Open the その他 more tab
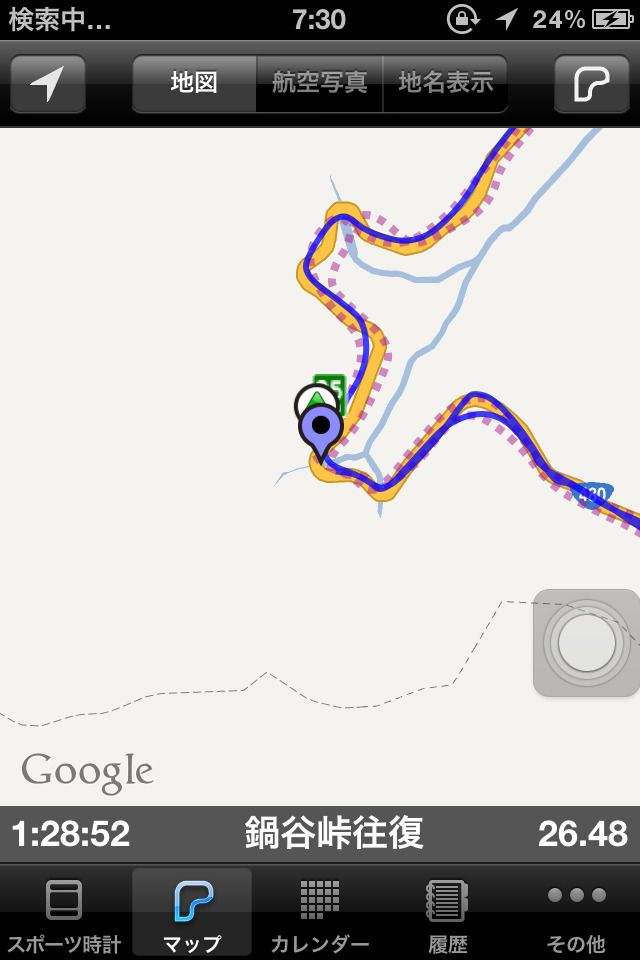The width and height of the screenshot is (640, 960). click(576, 912)
